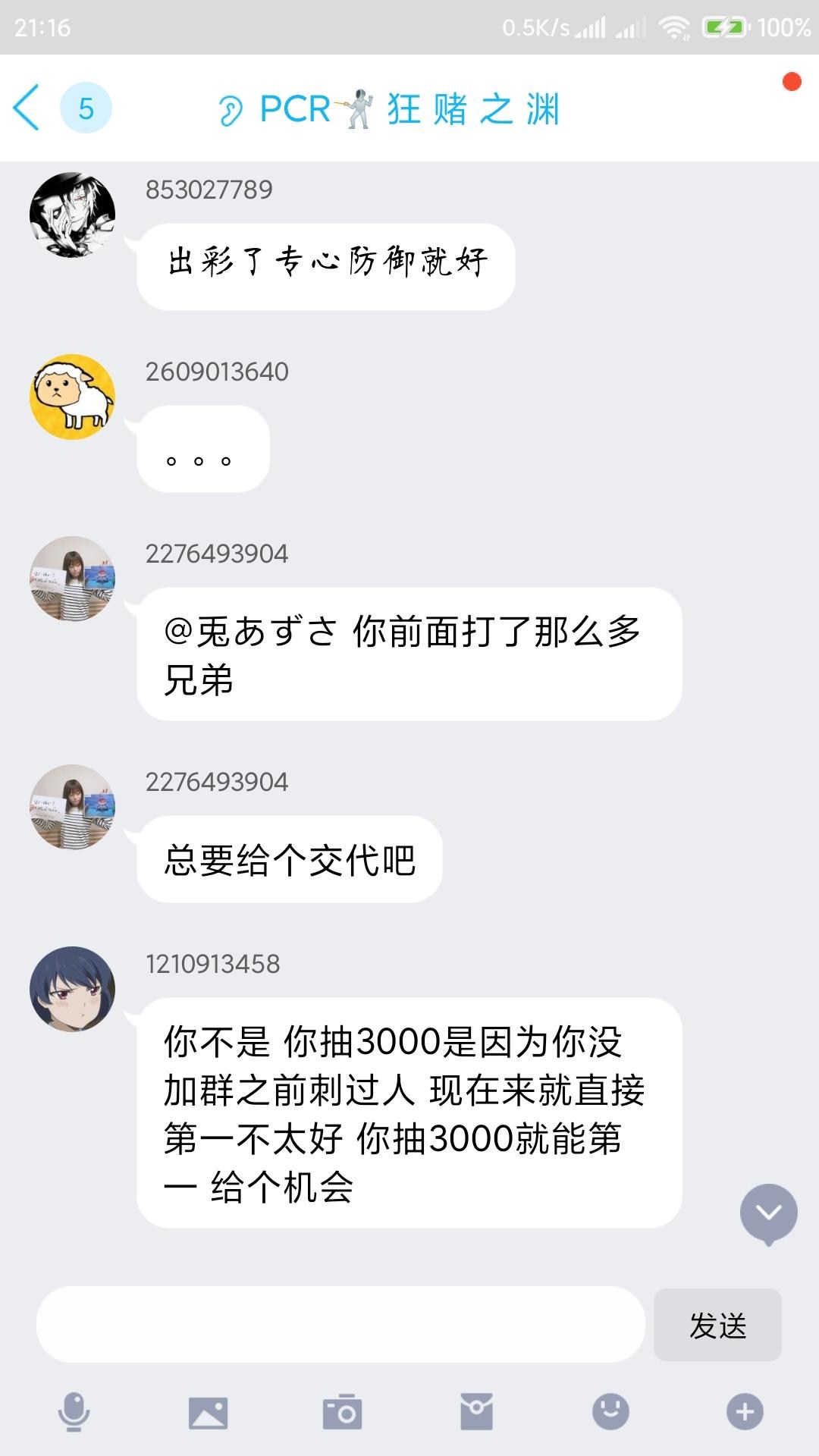View sheep avatar profile of 2609013640
This screenshot has height=1456, width=819.
tap(72, 397)
